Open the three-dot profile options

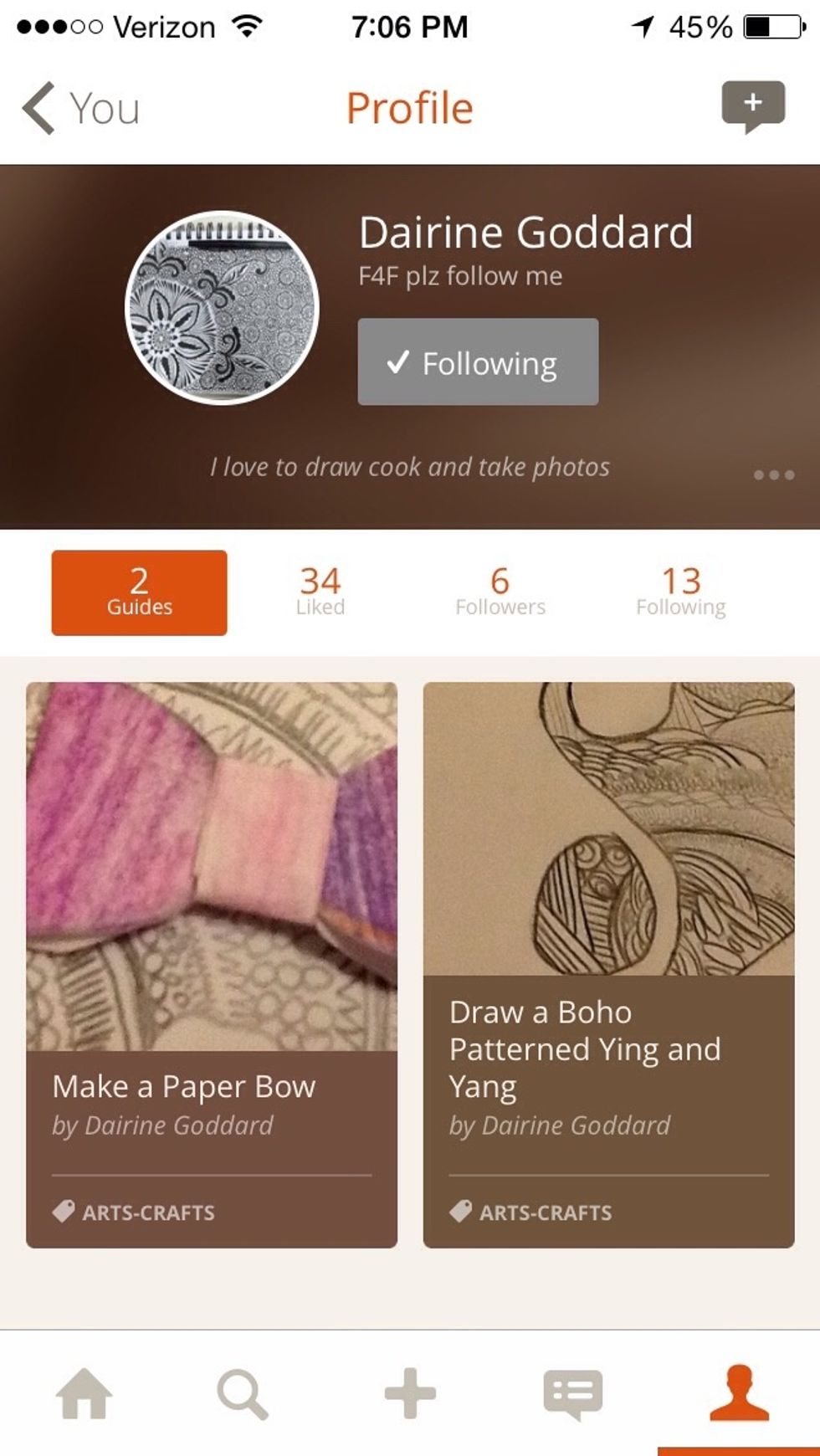773,474
